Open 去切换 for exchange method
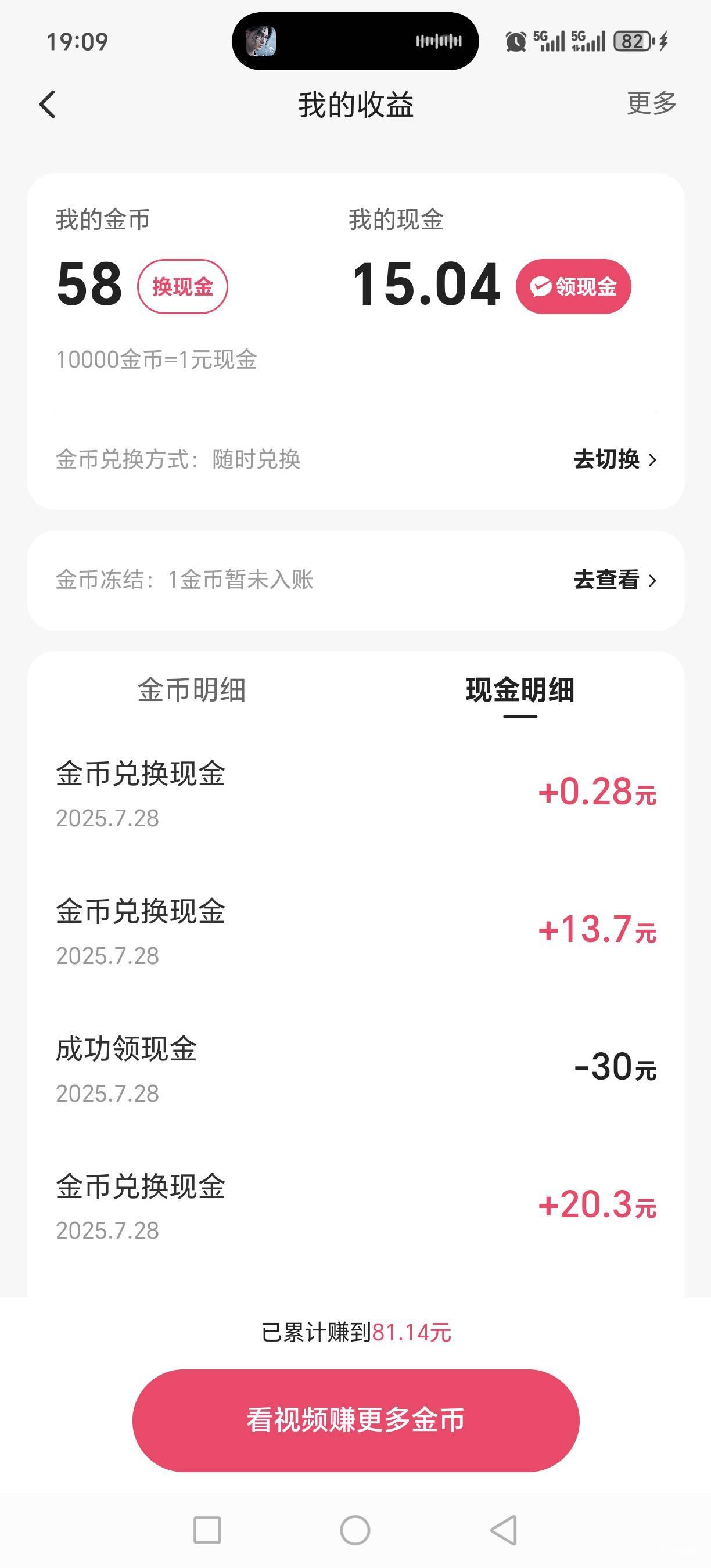 615,459
